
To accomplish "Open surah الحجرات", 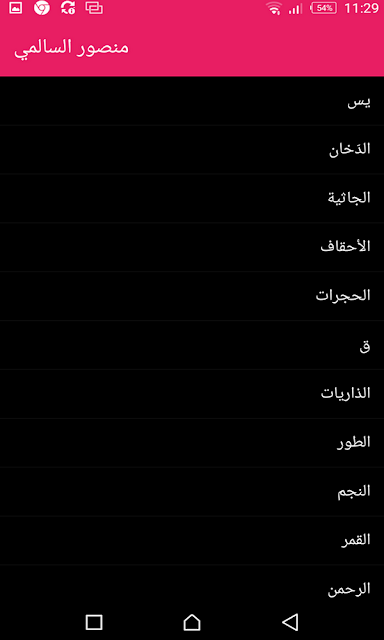I will pyautogui.click(x=192, y=296).
